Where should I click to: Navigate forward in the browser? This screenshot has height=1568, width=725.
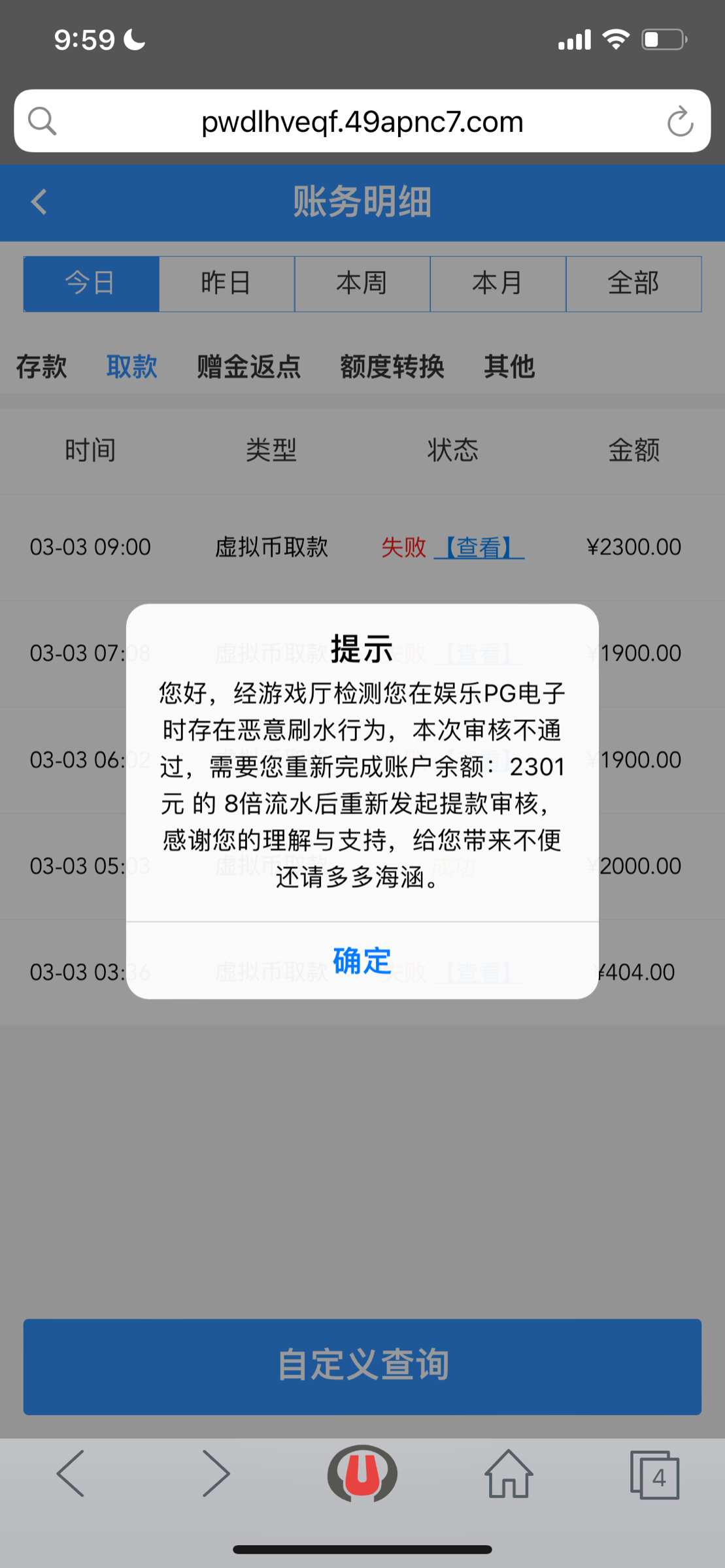tap(216, 1473)
